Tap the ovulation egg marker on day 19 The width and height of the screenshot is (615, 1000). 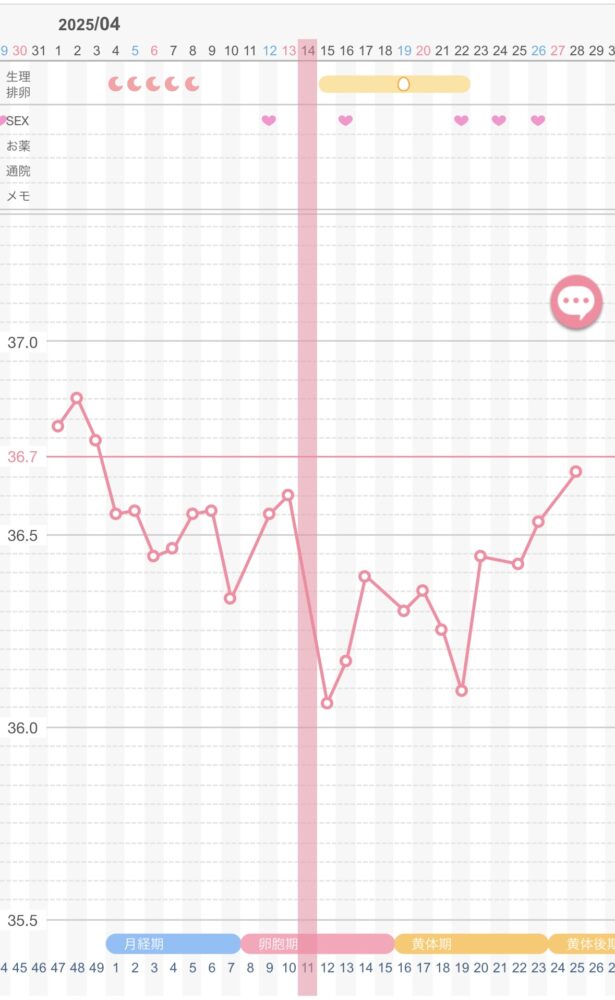[403, 84]
